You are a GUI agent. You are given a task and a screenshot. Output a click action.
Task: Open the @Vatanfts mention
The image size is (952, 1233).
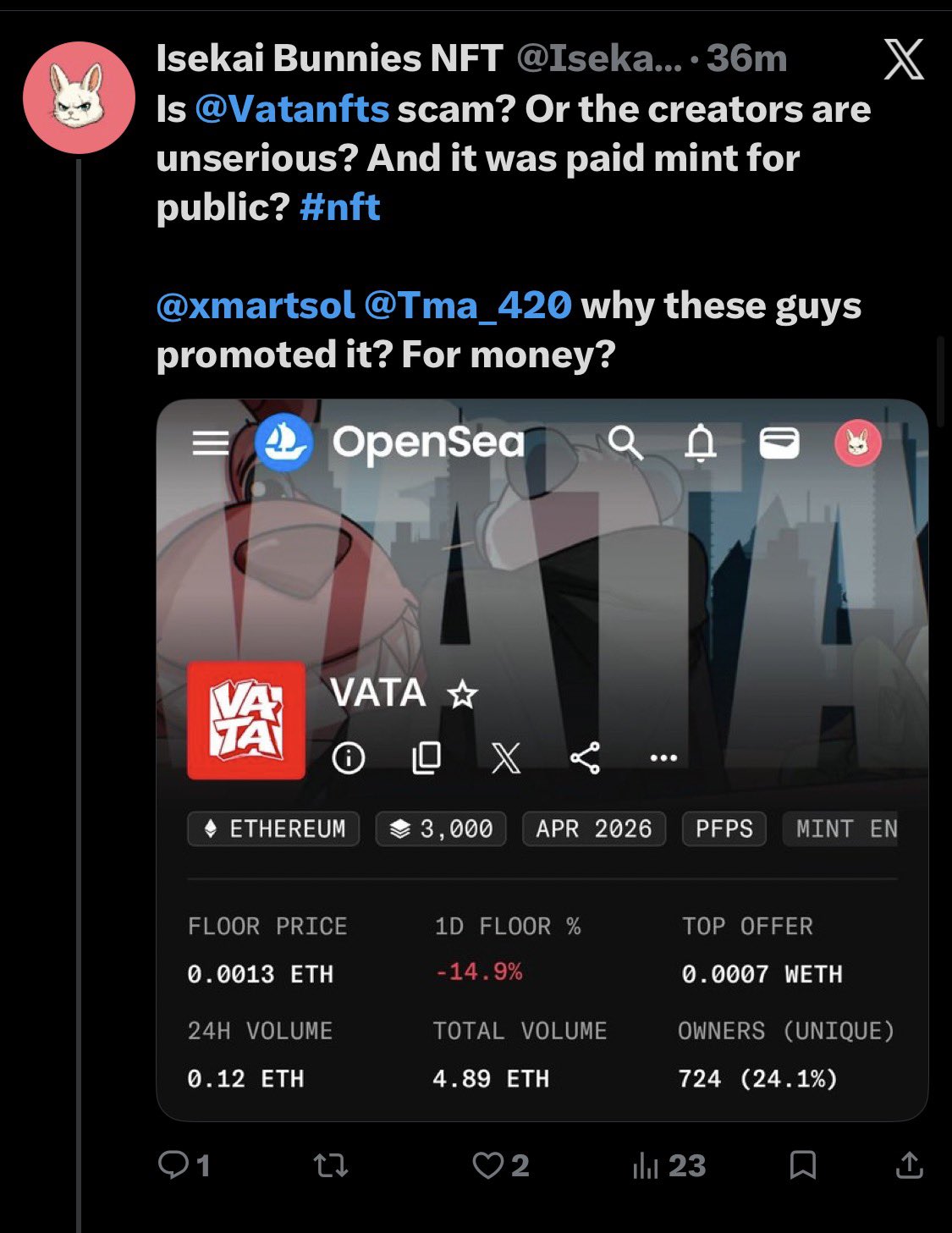[292, 109]
